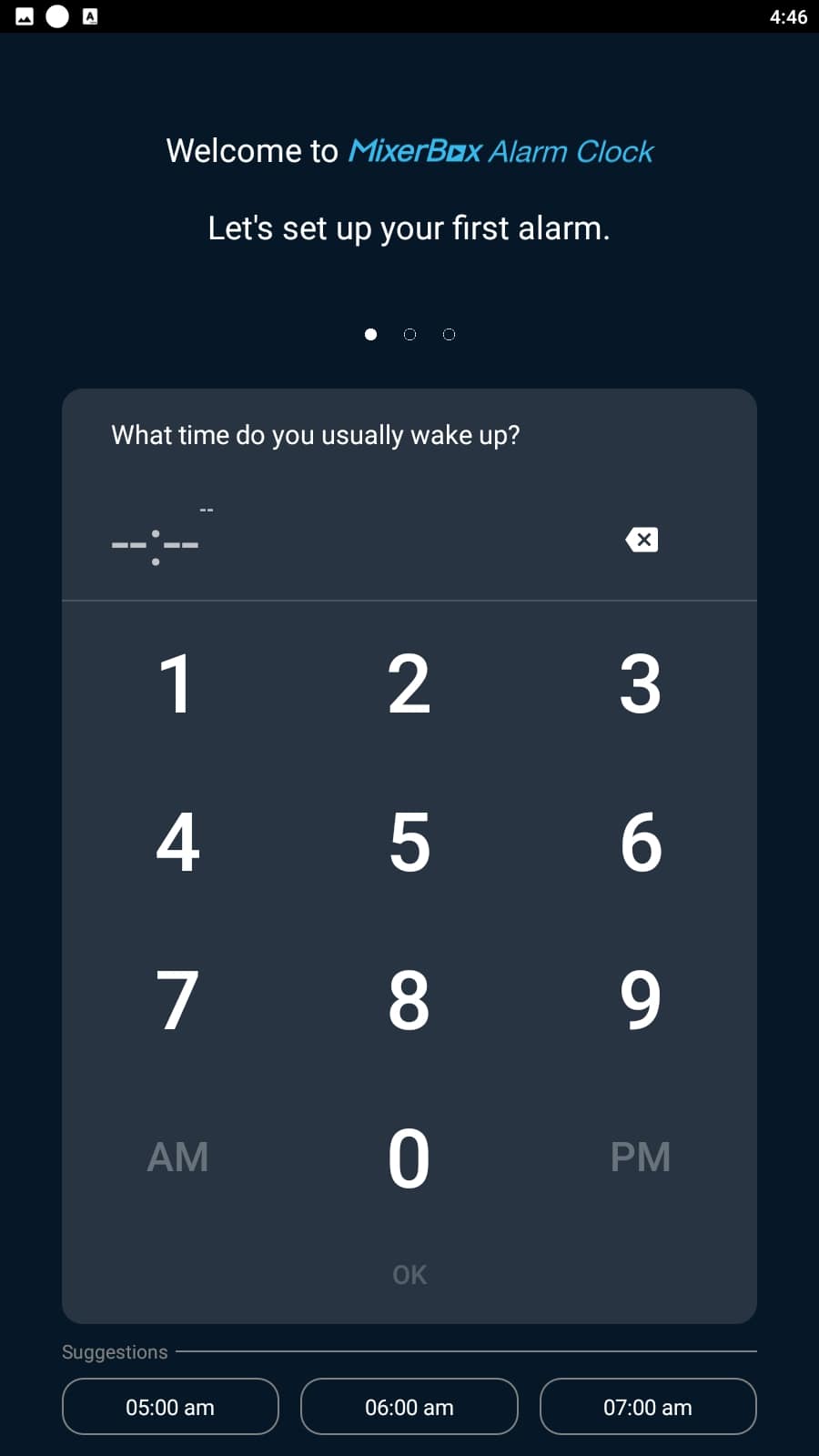The image size is (819, 1456).
Task: Choose PM for the alarm time
Action: (641, 1158)
